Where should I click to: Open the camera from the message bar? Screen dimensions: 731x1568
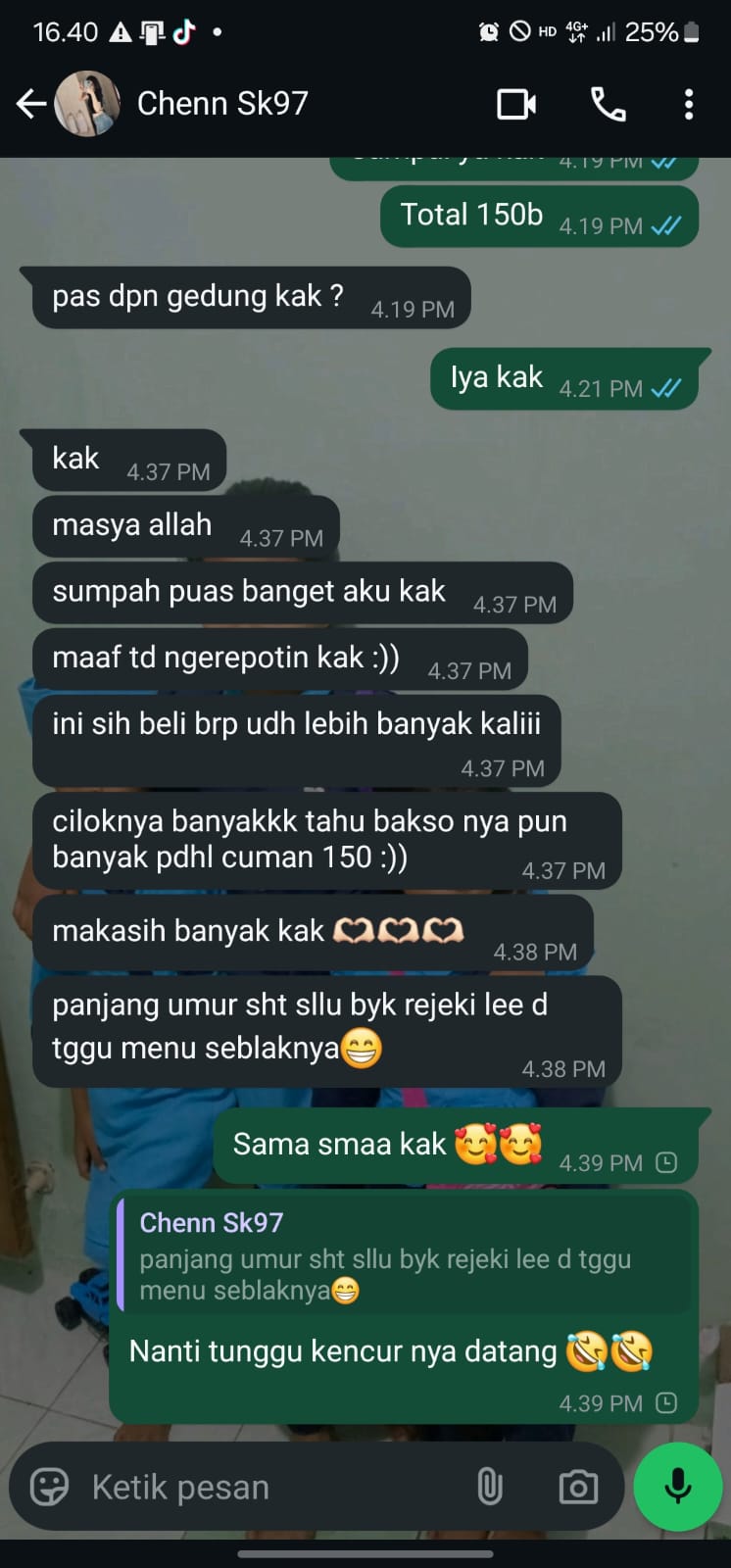(x=578, y=1487)
